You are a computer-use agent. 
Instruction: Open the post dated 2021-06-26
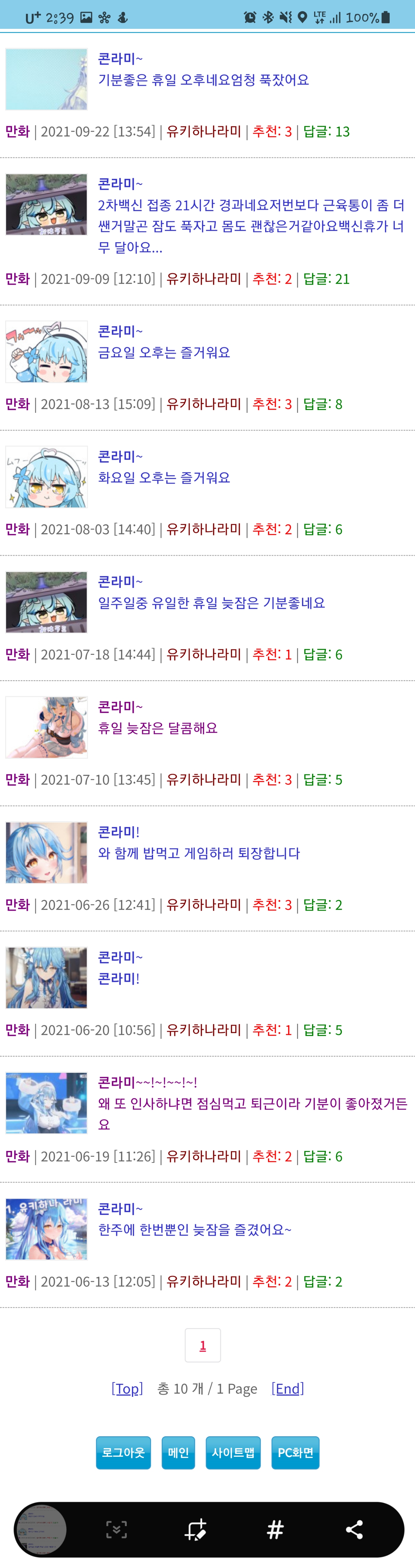pos(198,853)
